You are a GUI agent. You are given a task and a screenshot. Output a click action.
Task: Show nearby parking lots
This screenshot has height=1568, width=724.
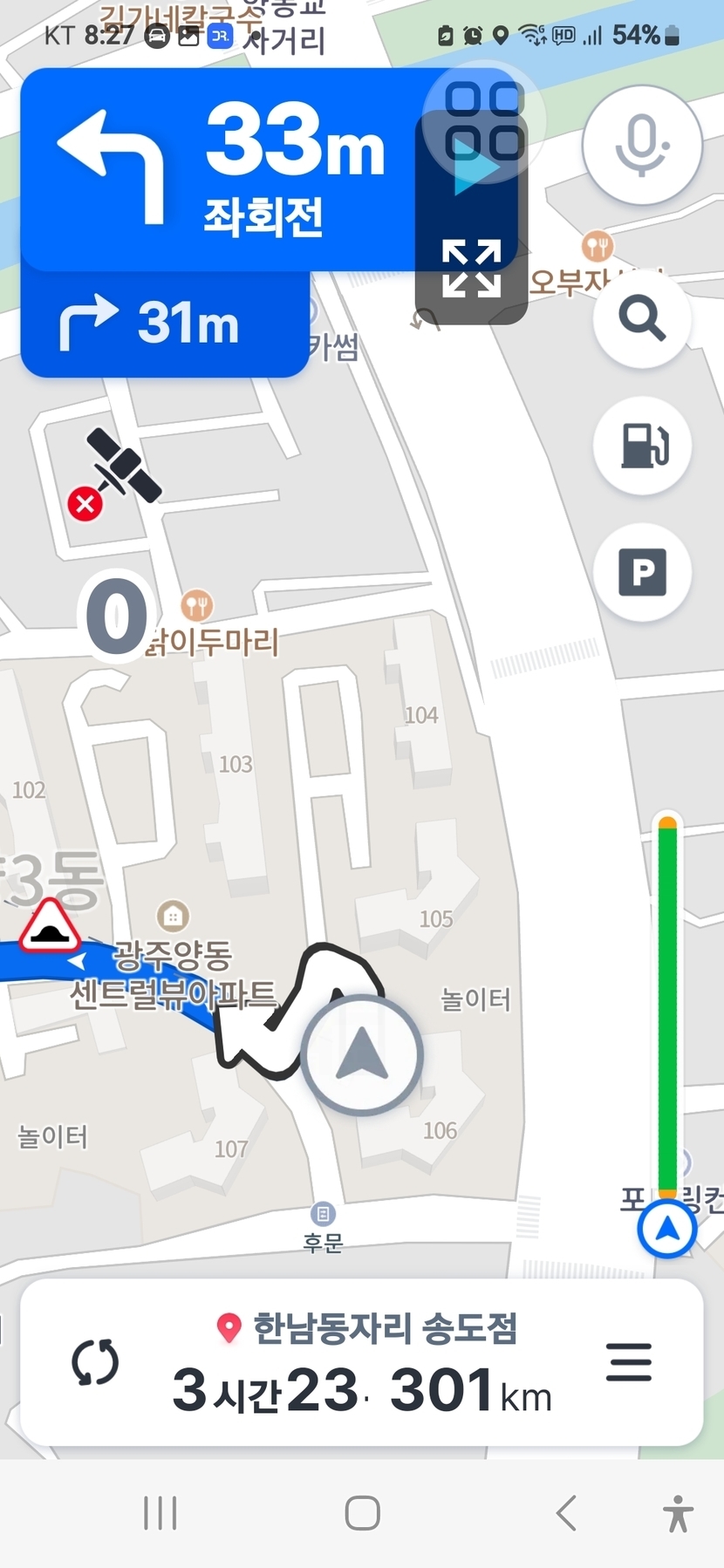coord(642,572)
